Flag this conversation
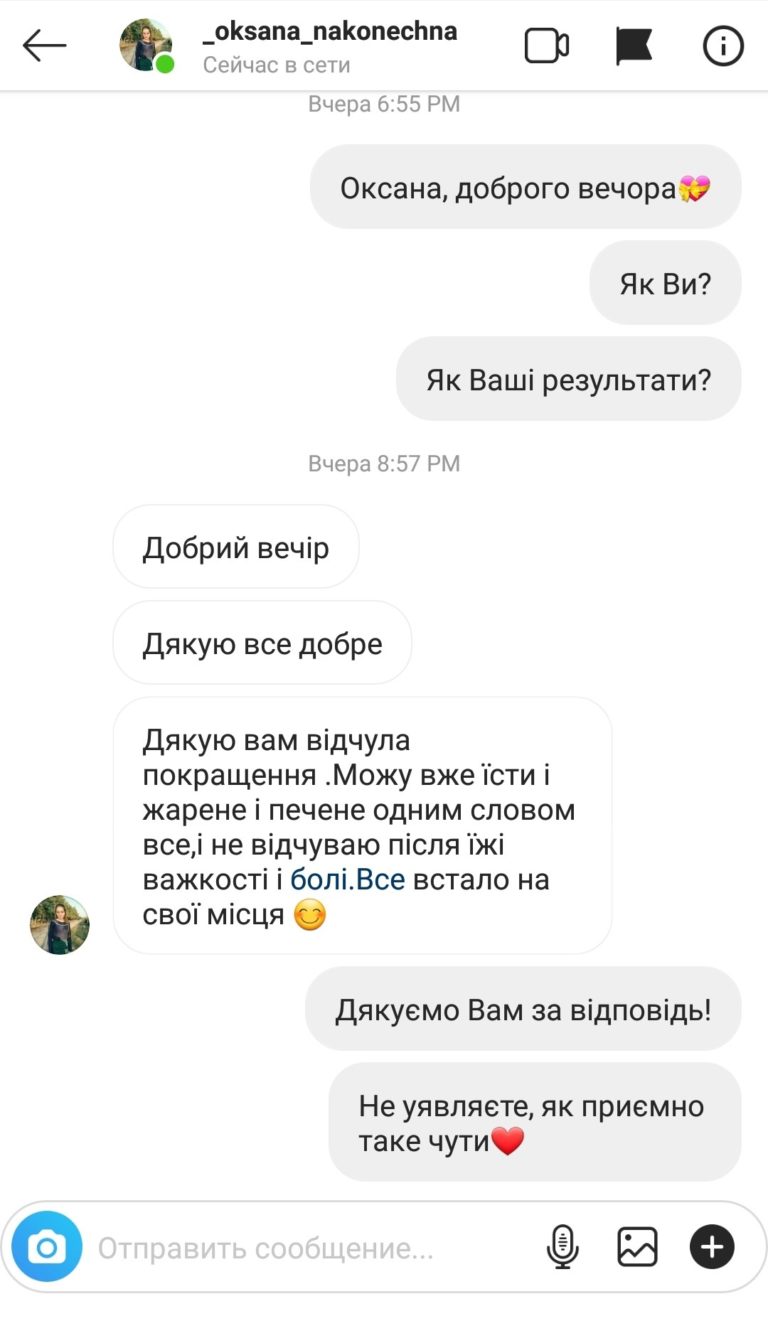Screen dimensions: 768x1321 634,46
